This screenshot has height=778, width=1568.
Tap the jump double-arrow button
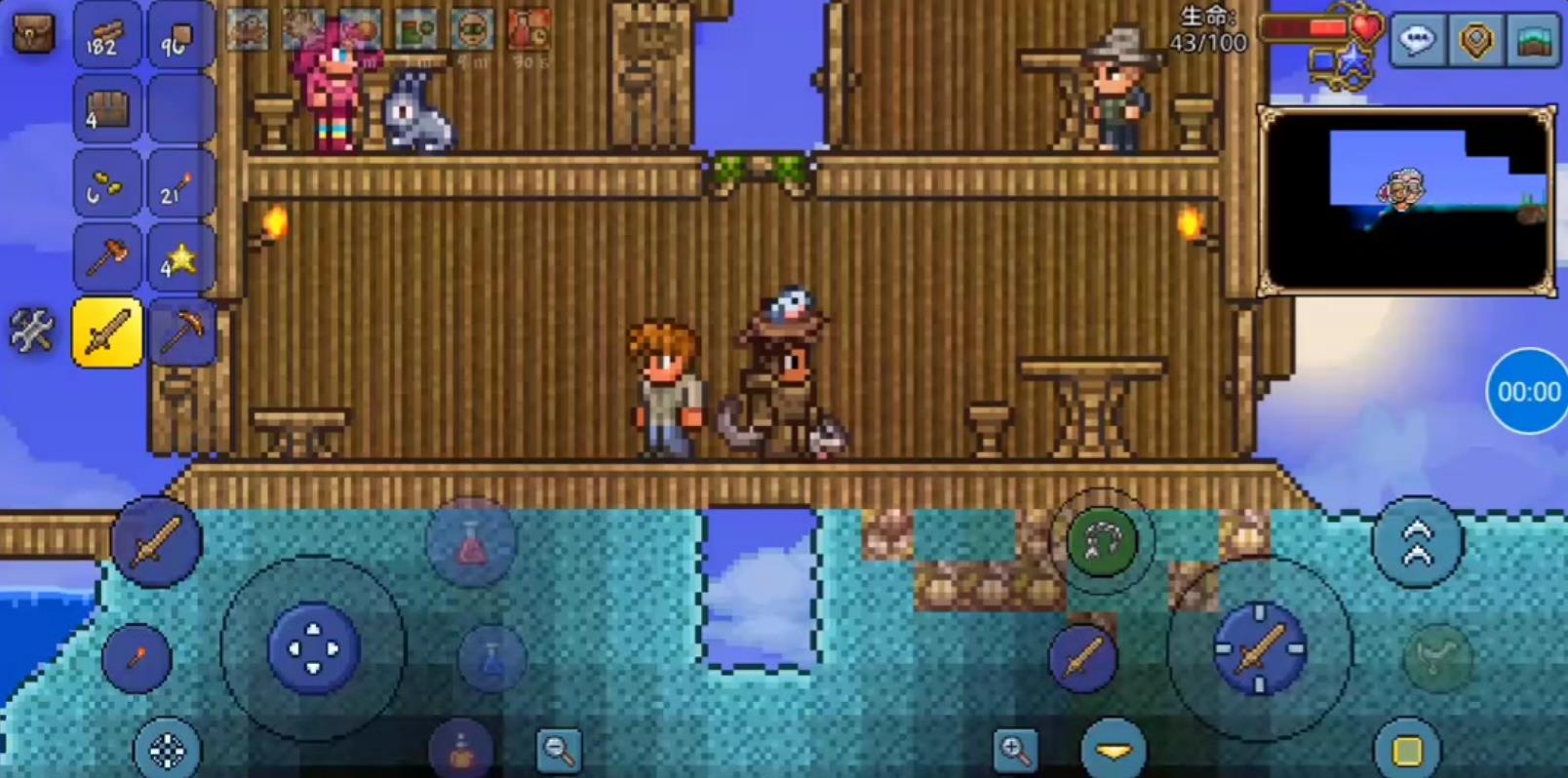[1417, 543]
